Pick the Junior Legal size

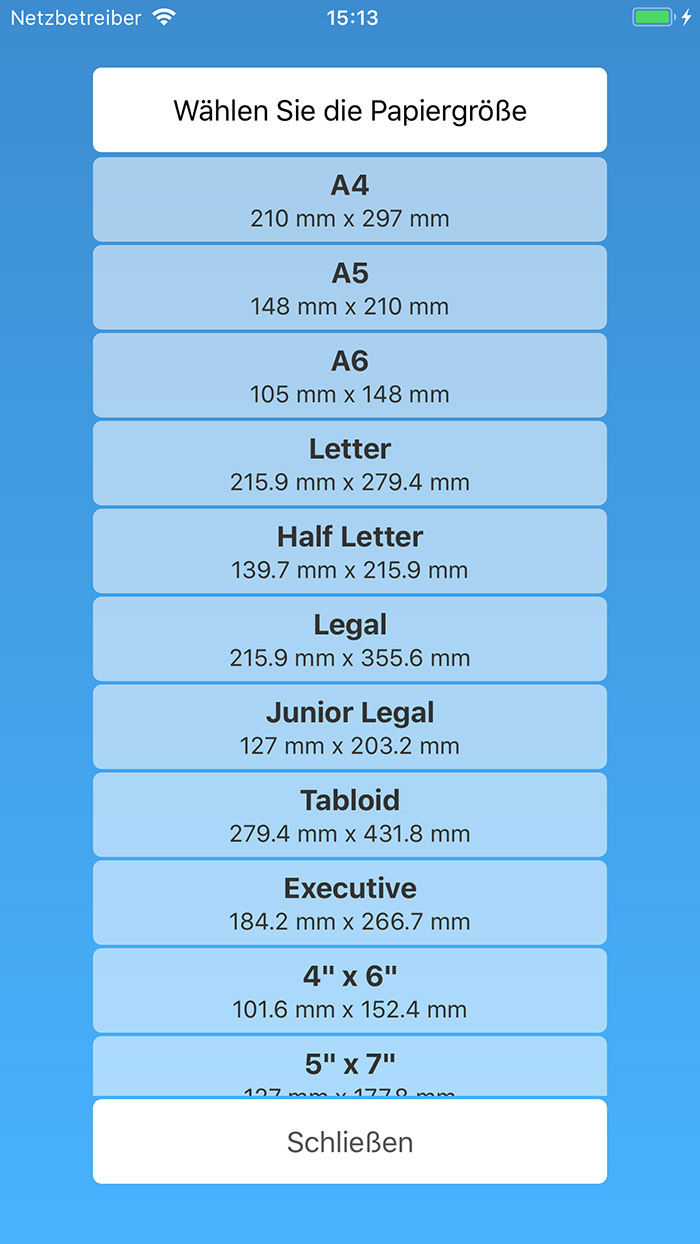(x=350, y=727)
